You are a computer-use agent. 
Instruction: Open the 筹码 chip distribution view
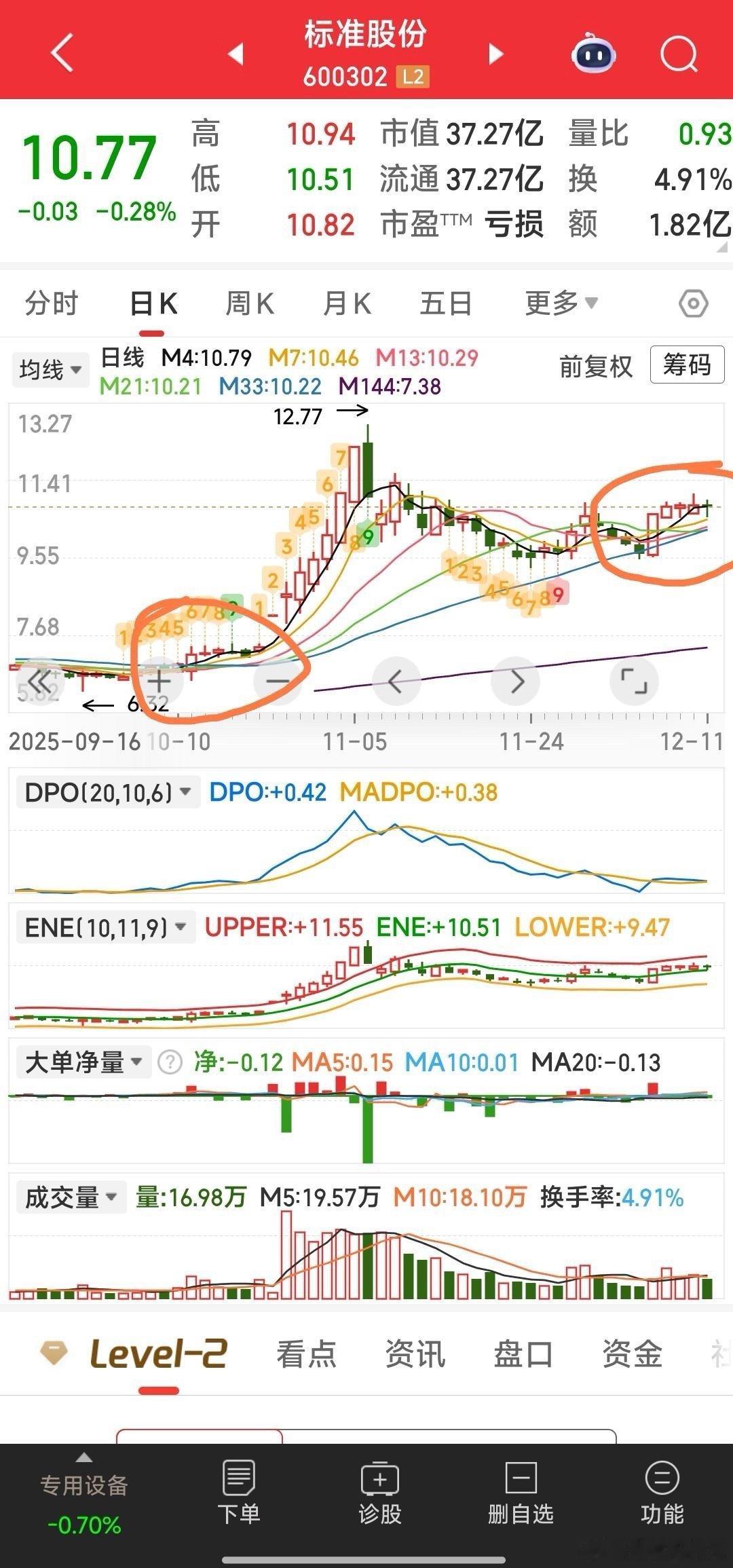[686, 365]
